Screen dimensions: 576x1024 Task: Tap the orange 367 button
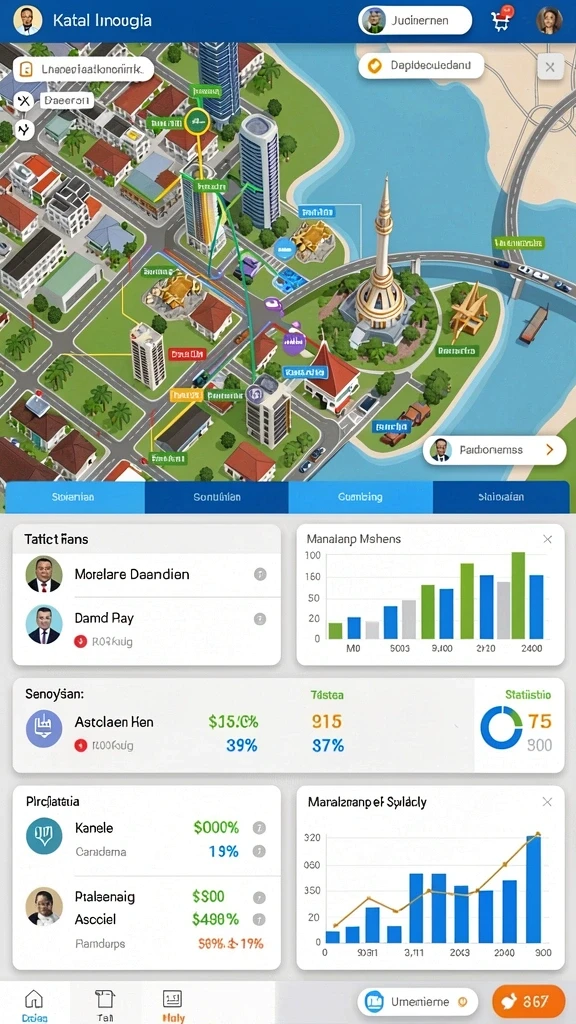coord(519,1001)
